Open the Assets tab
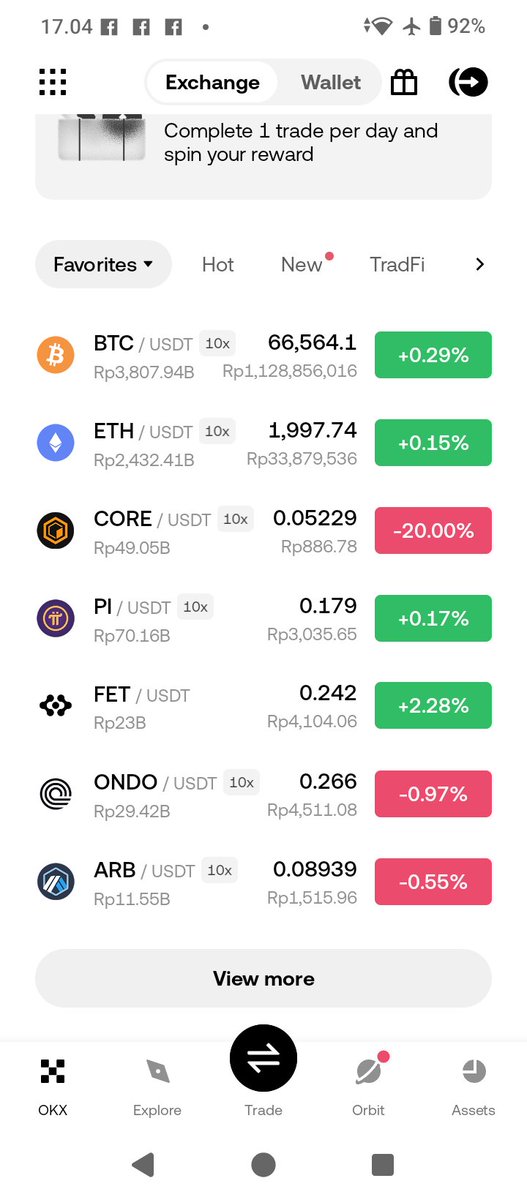 pyautogui.click(x=473, y=1087)
